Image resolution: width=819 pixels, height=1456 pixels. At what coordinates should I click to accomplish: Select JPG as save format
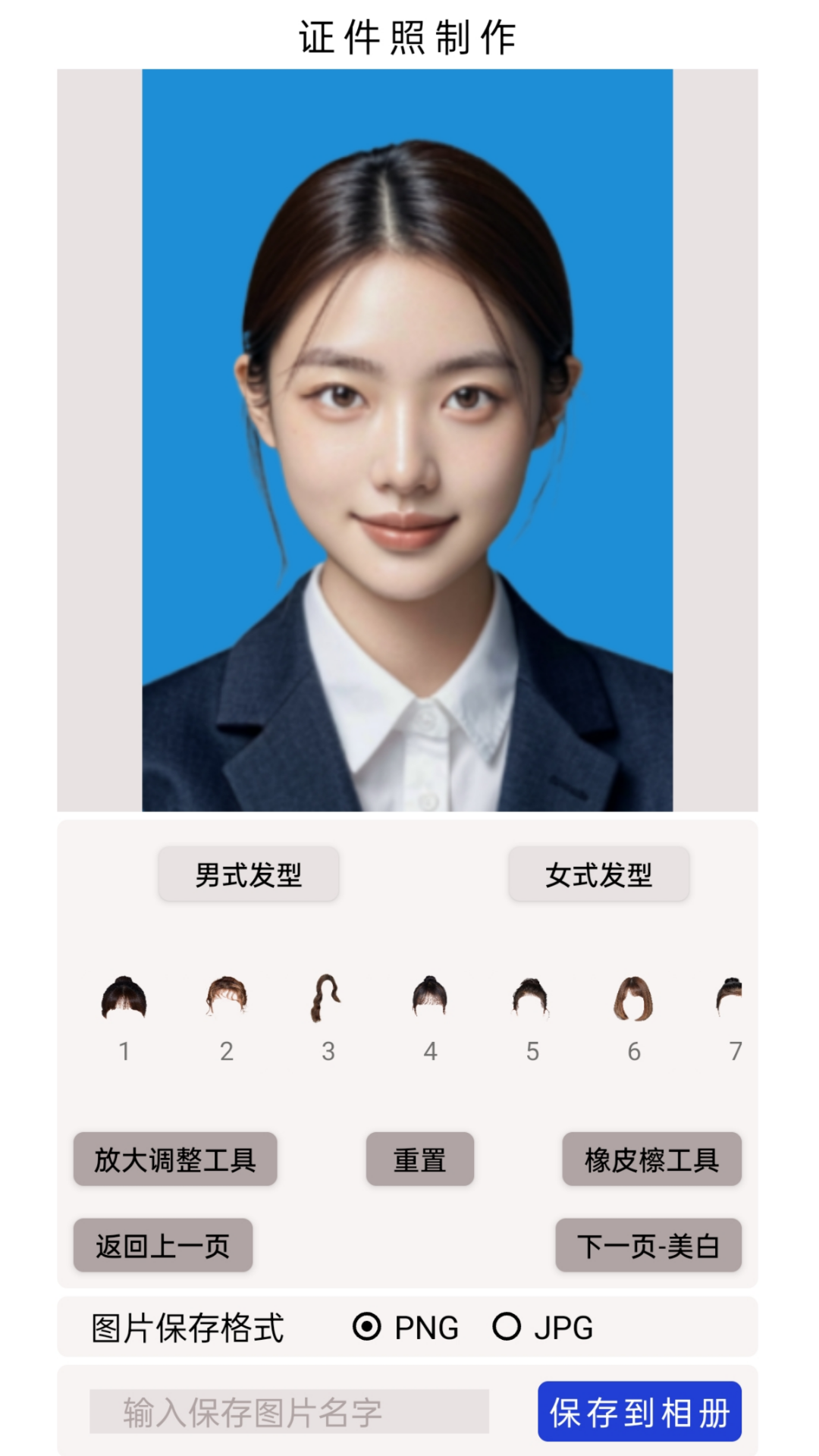[x=543, y=1327]
